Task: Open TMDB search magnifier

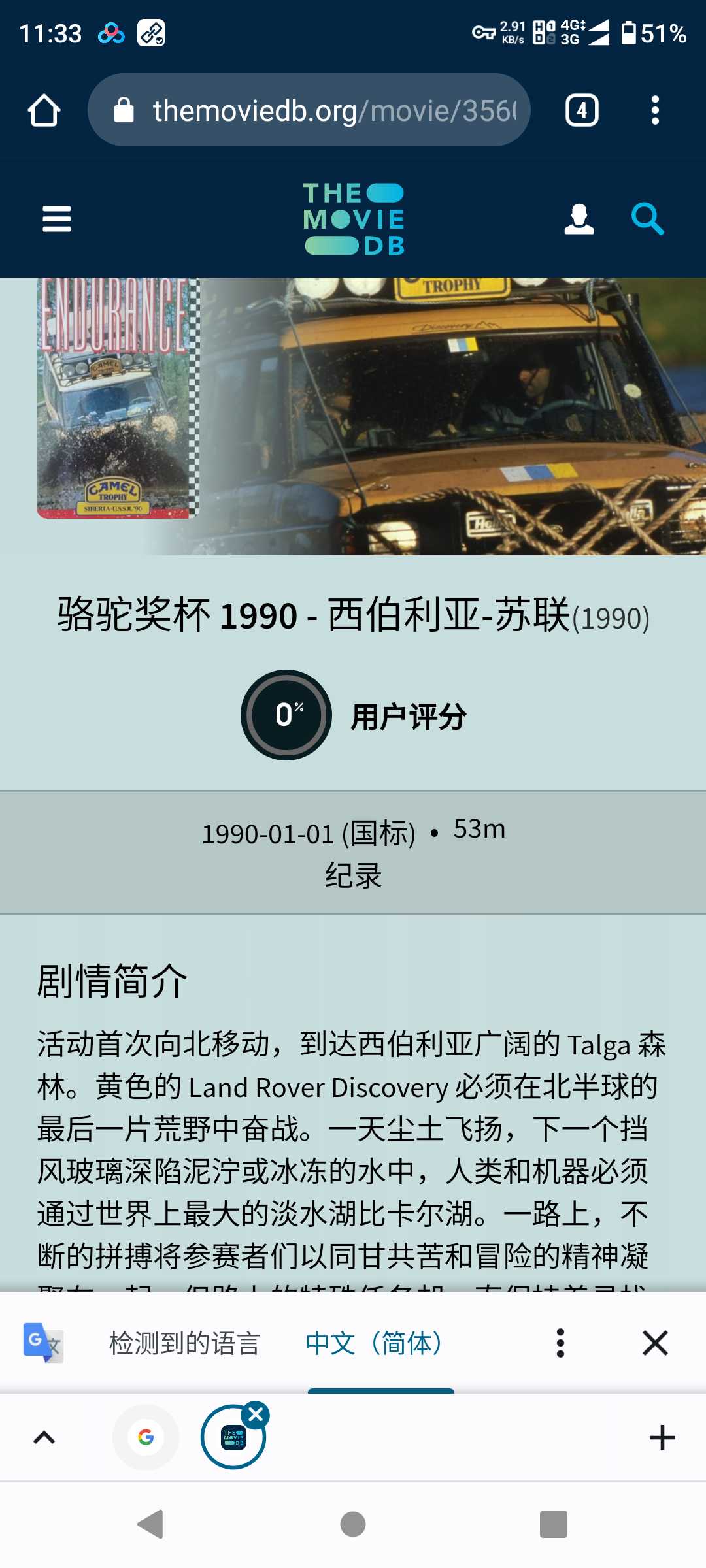Action: (647, 219)
